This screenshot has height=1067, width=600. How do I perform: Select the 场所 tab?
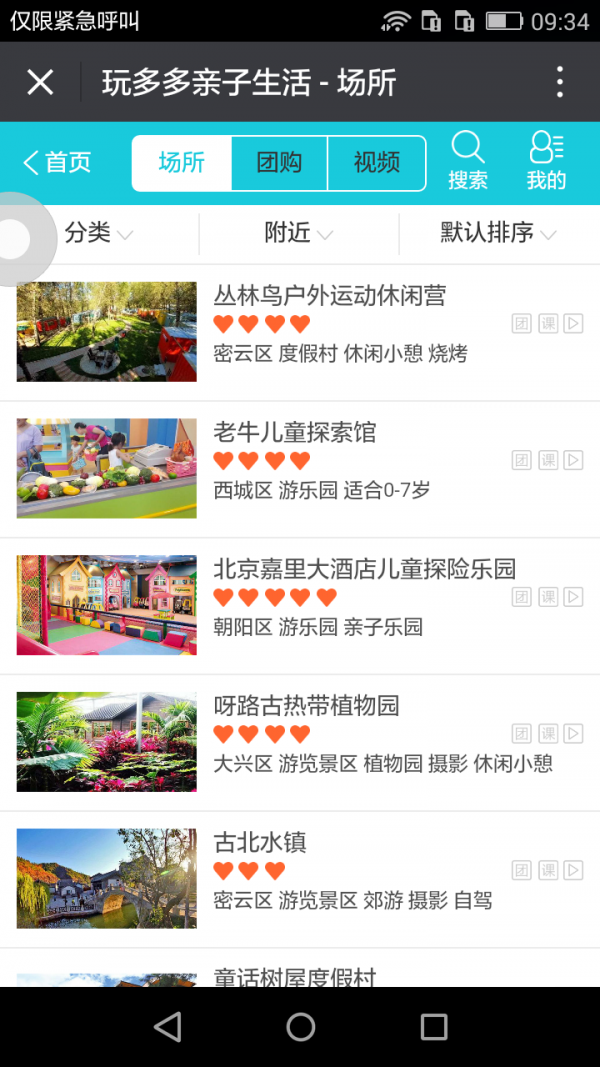pos(182,162)
